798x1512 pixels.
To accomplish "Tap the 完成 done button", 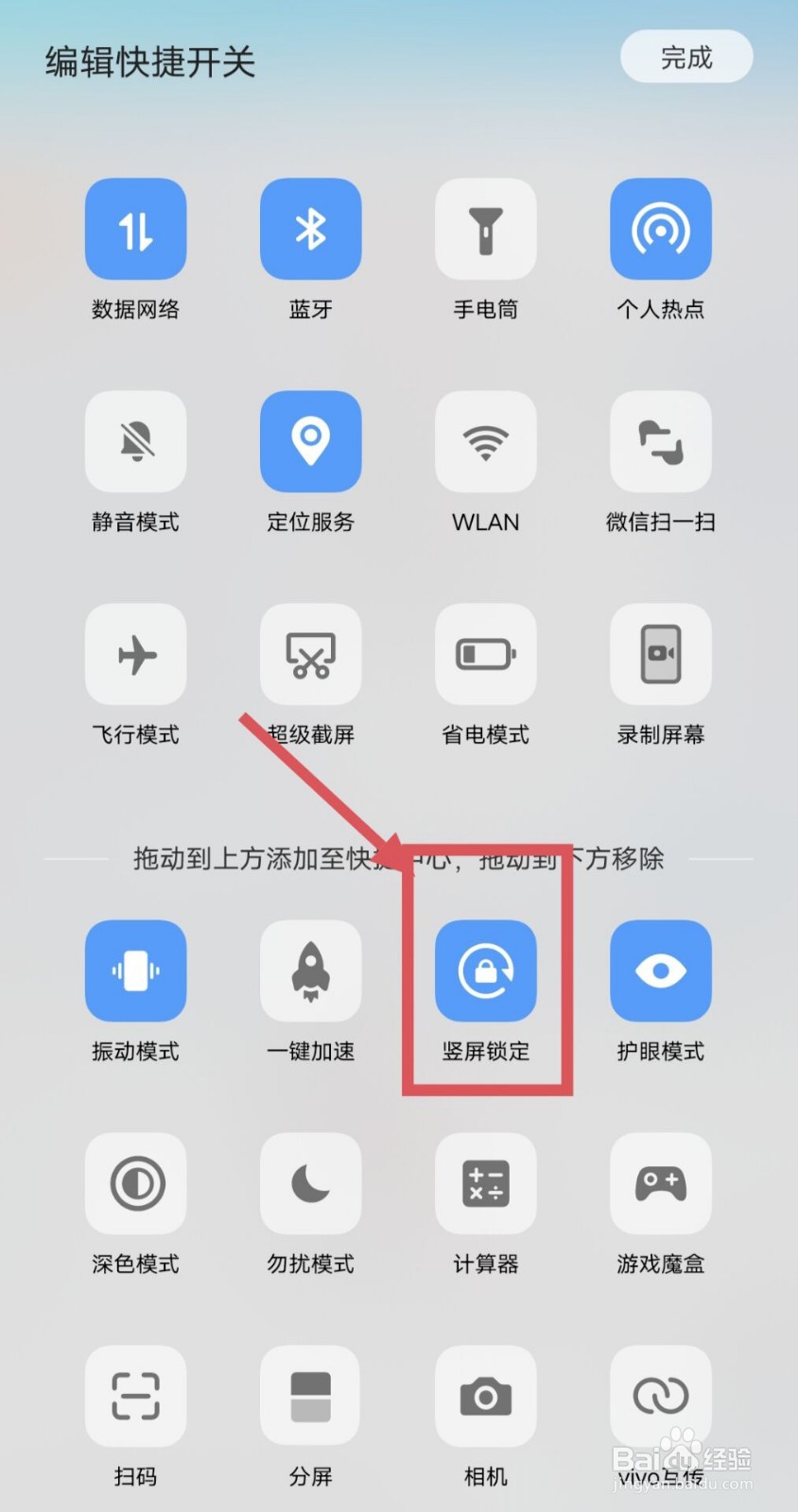I will pos(686,57).
